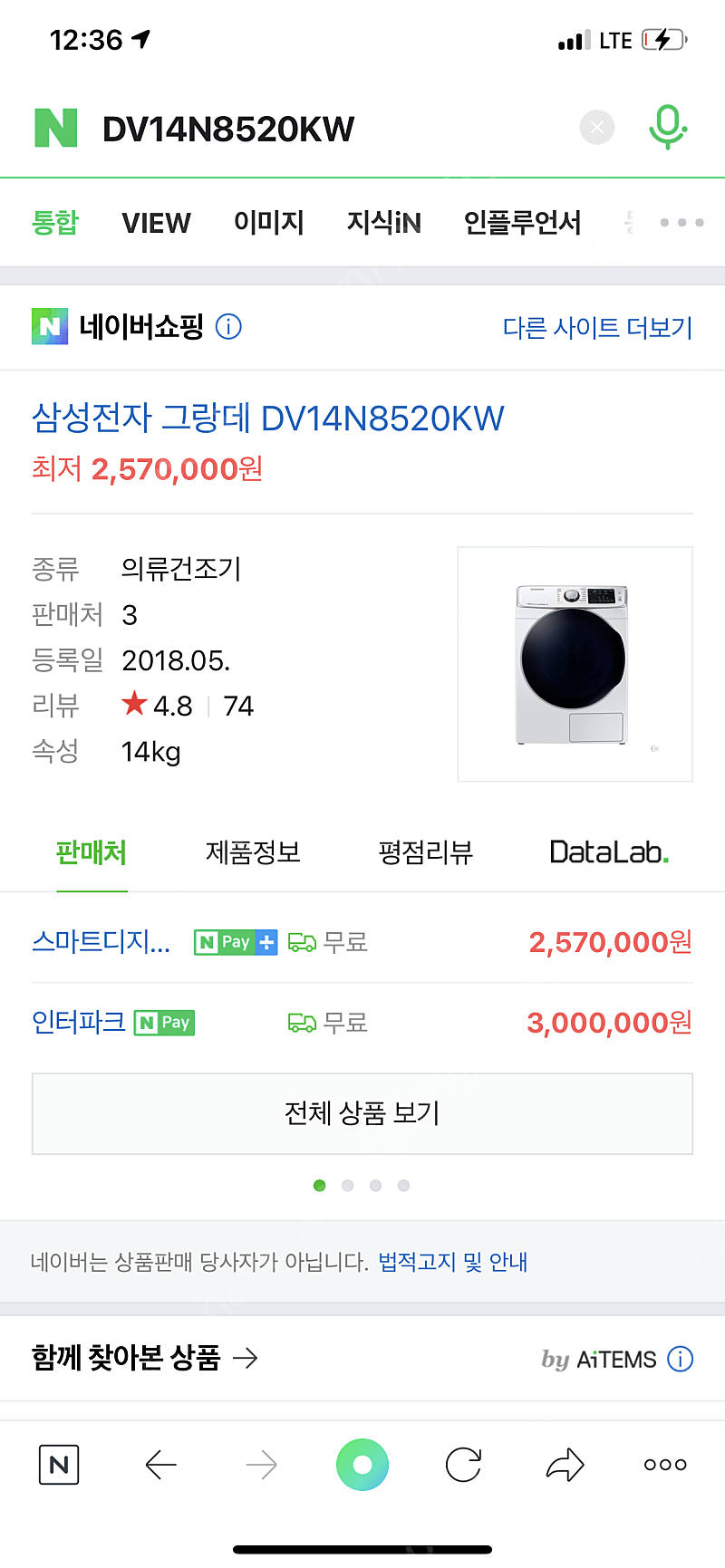This screenshot has width=725, height=1568.
Task: Tap the green home circle in bottom bar
Action: coord(362,1464)
